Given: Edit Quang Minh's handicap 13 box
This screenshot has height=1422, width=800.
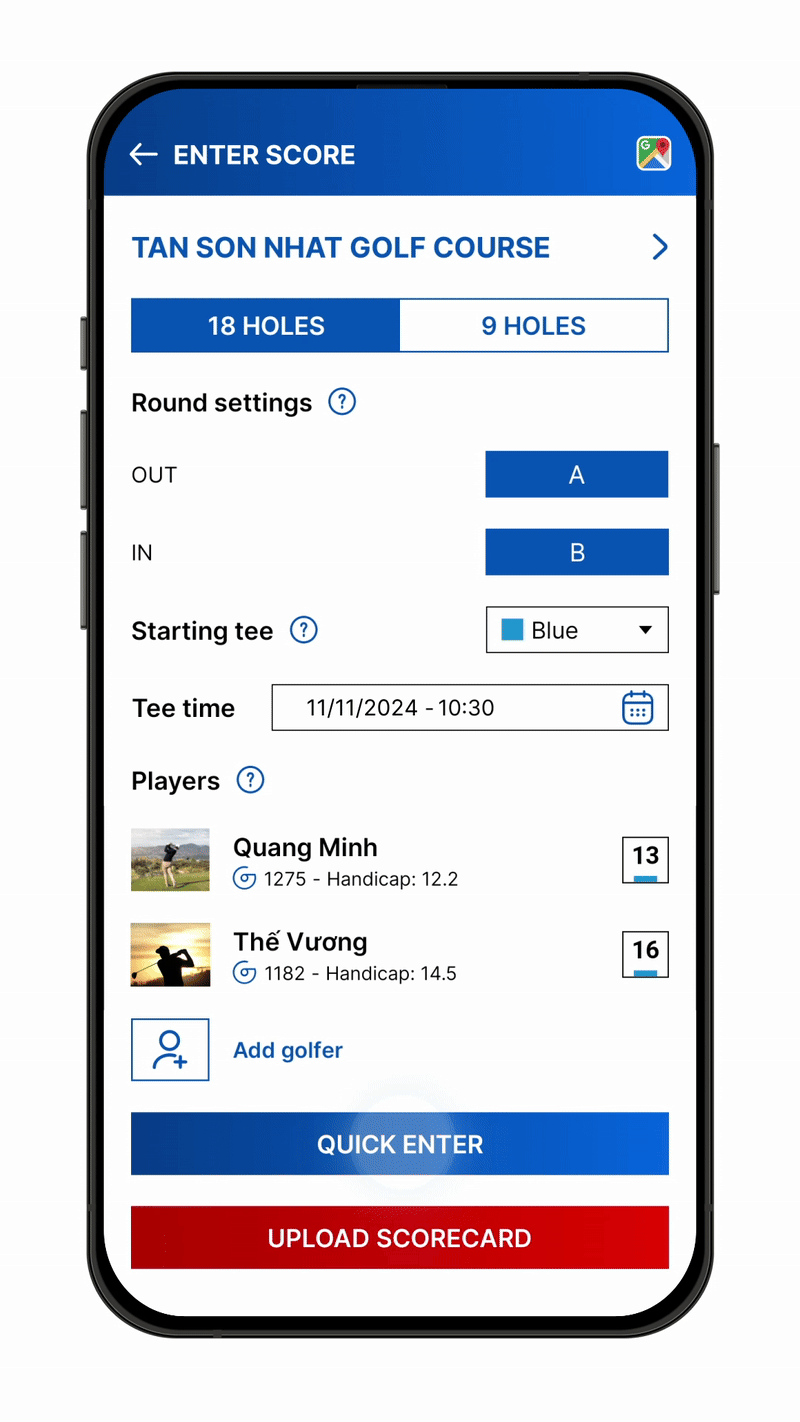Looking at the screenshot, I should [645, 859].
